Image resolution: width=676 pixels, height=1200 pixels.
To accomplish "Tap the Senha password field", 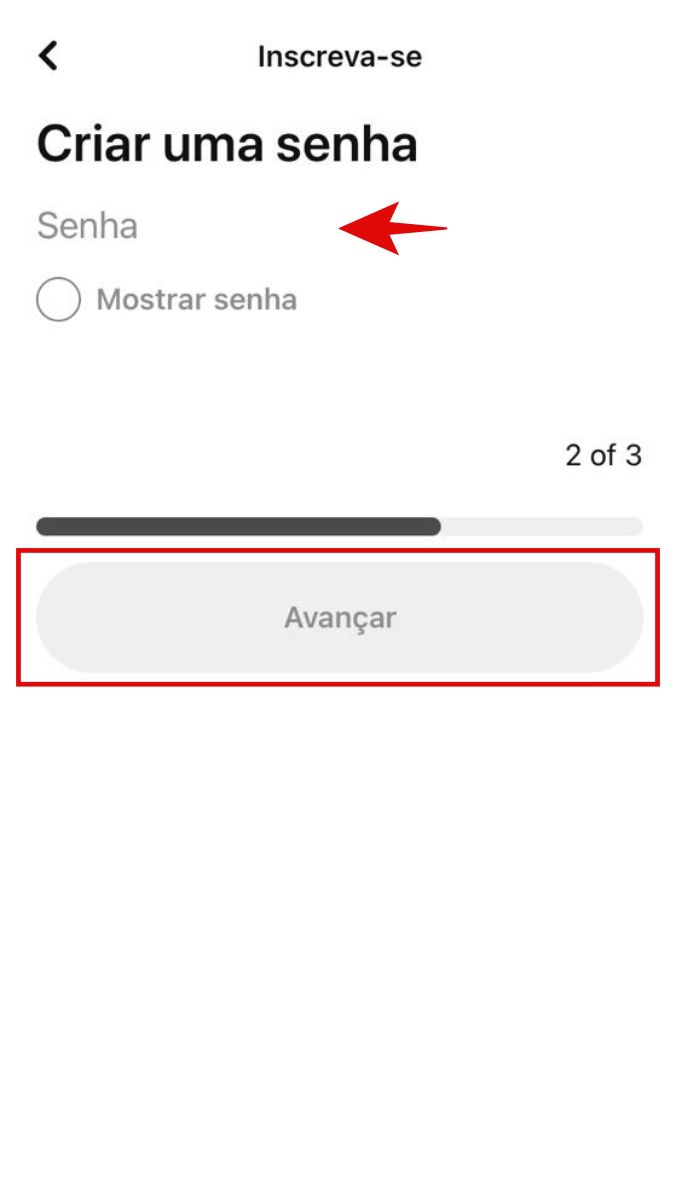I will click(339, 226).
